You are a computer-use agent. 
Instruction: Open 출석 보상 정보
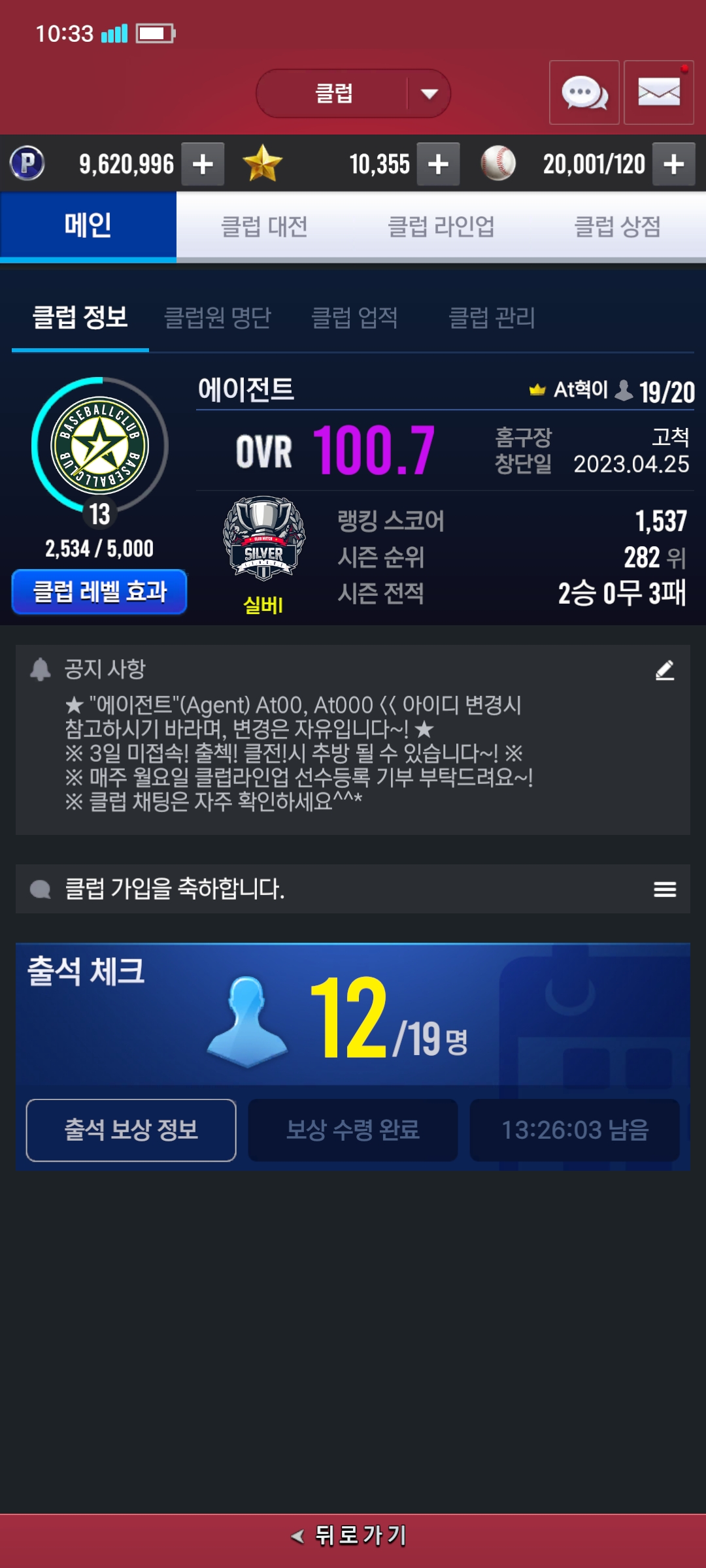point(131,1130)
